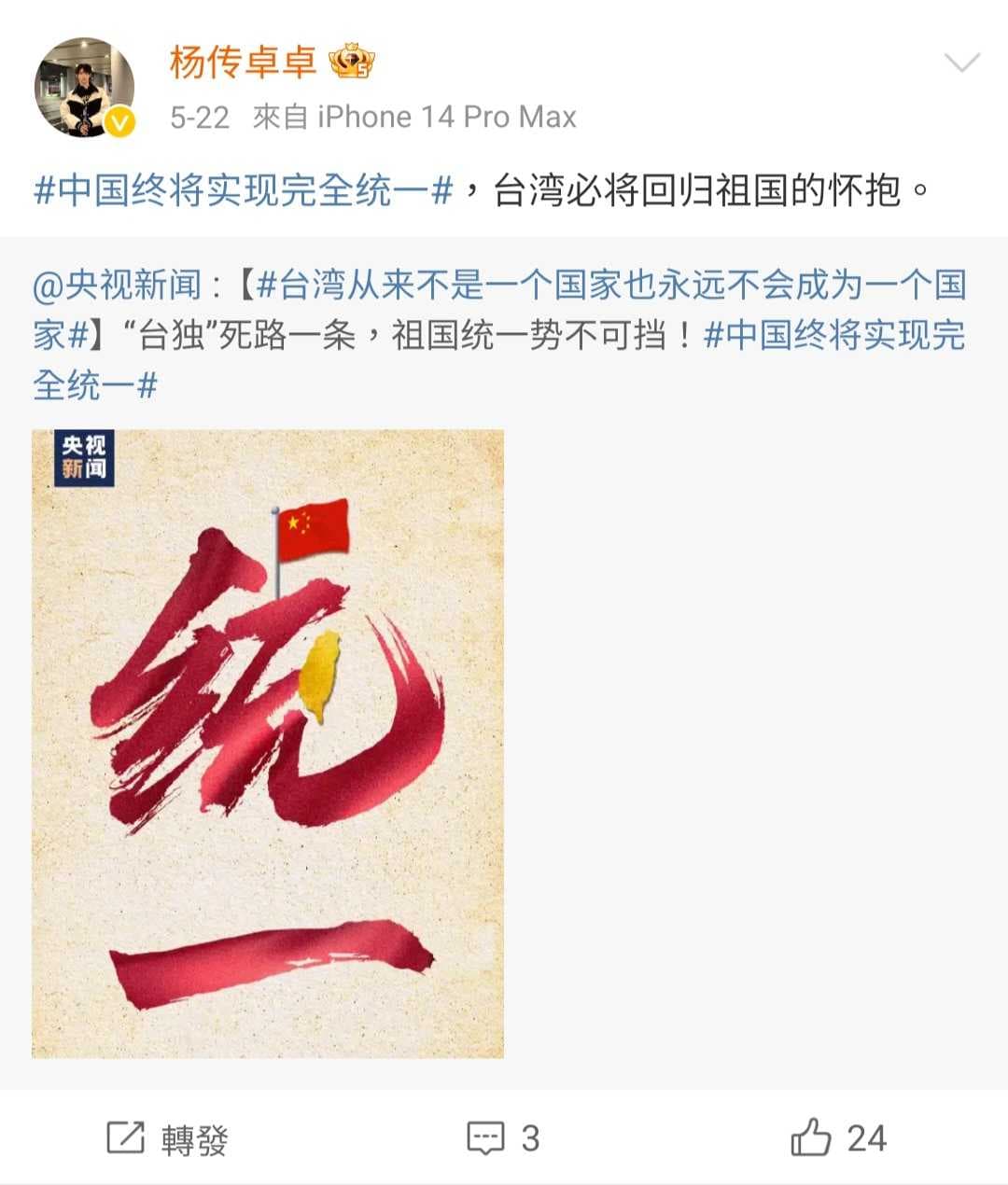Open hashtag #中国终将实现完全统一# in the post
The width and height of the screenshot is (1008, 1185).
243,190
